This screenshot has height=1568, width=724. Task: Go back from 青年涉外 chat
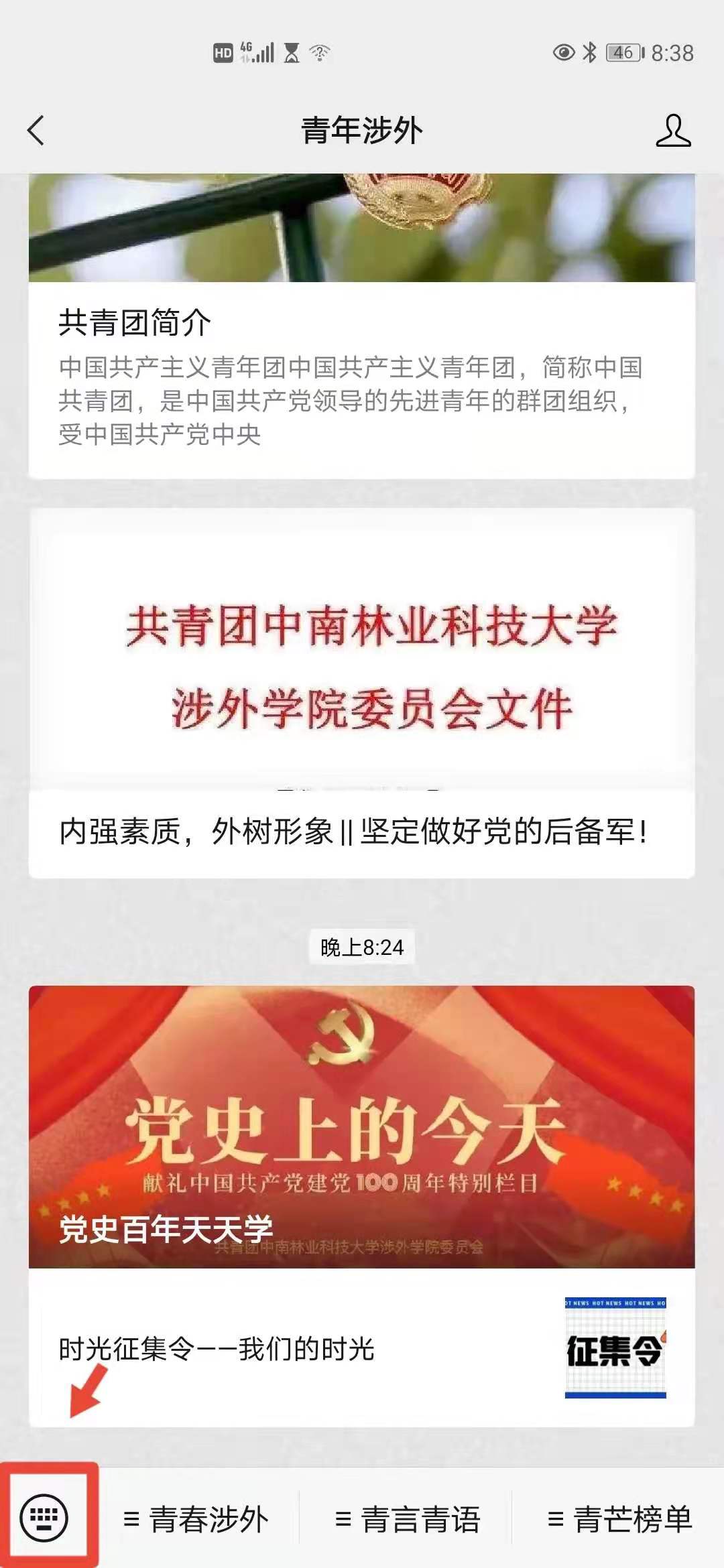point(36,130)
